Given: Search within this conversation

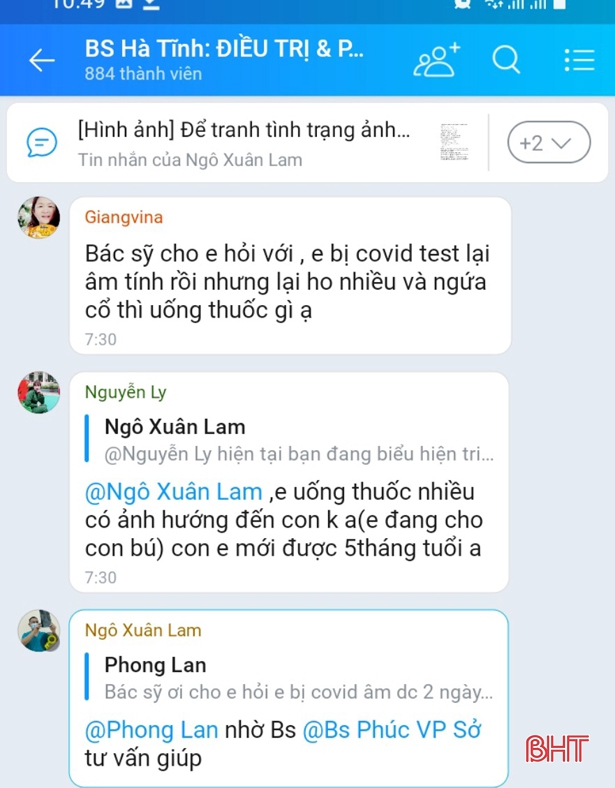Looking at the screenshot, I should pyautogui.click(x=506, y=60).
